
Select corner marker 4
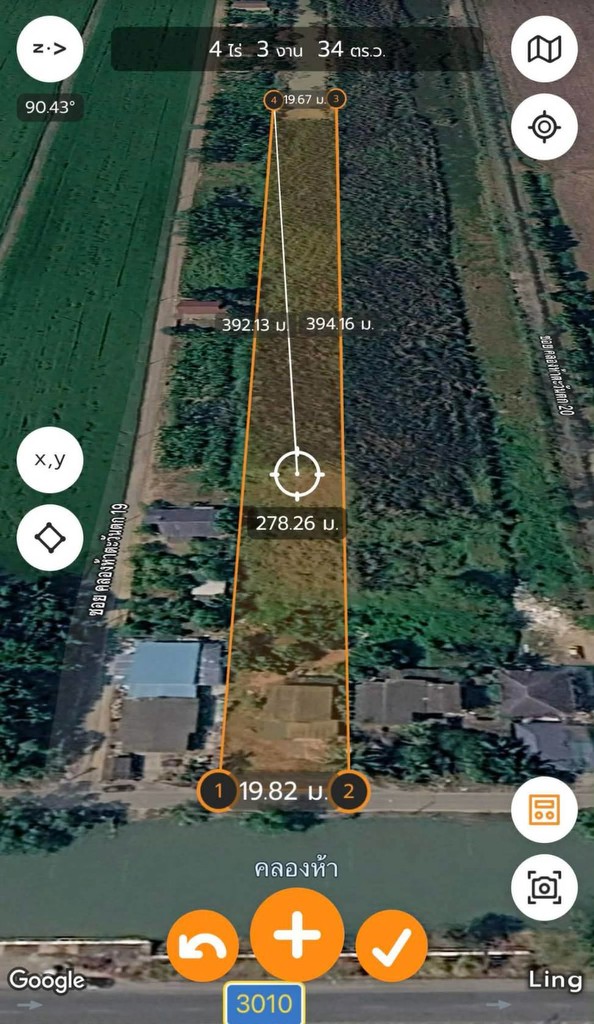coord(274,100)
